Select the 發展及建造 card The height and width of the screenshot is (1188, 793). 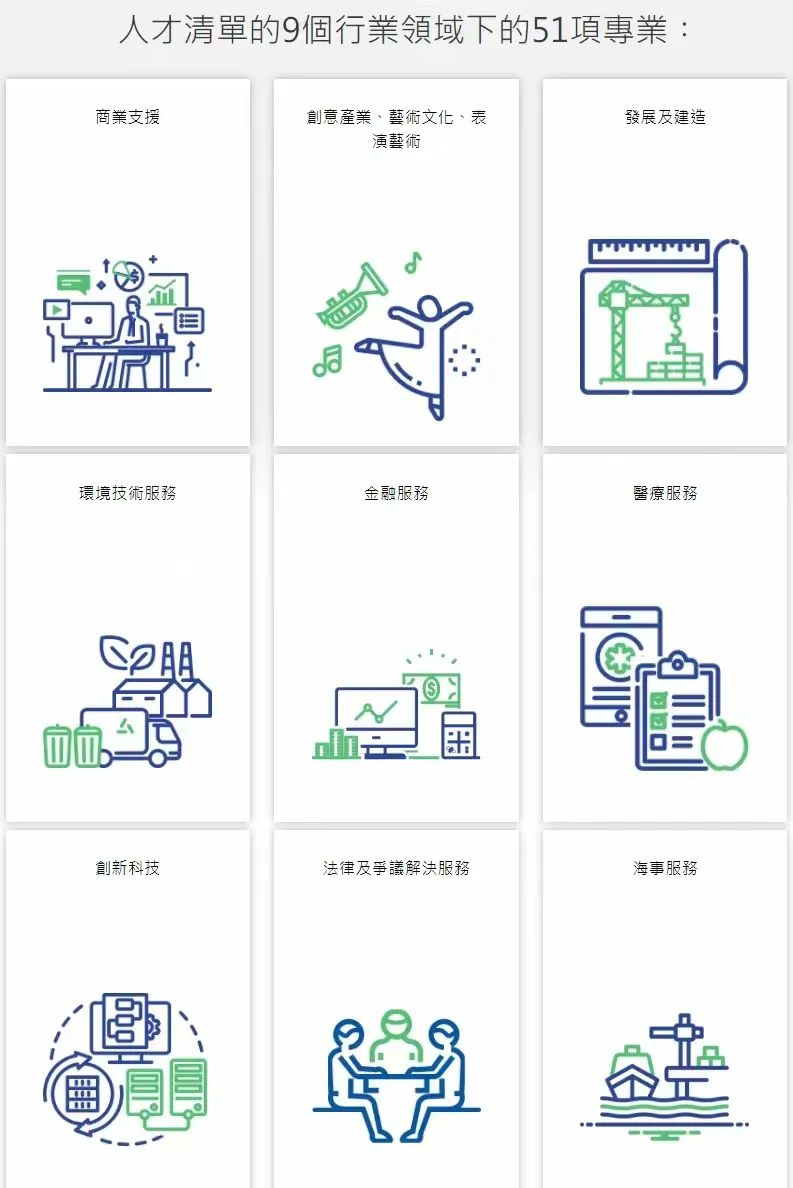pos(664,262)
